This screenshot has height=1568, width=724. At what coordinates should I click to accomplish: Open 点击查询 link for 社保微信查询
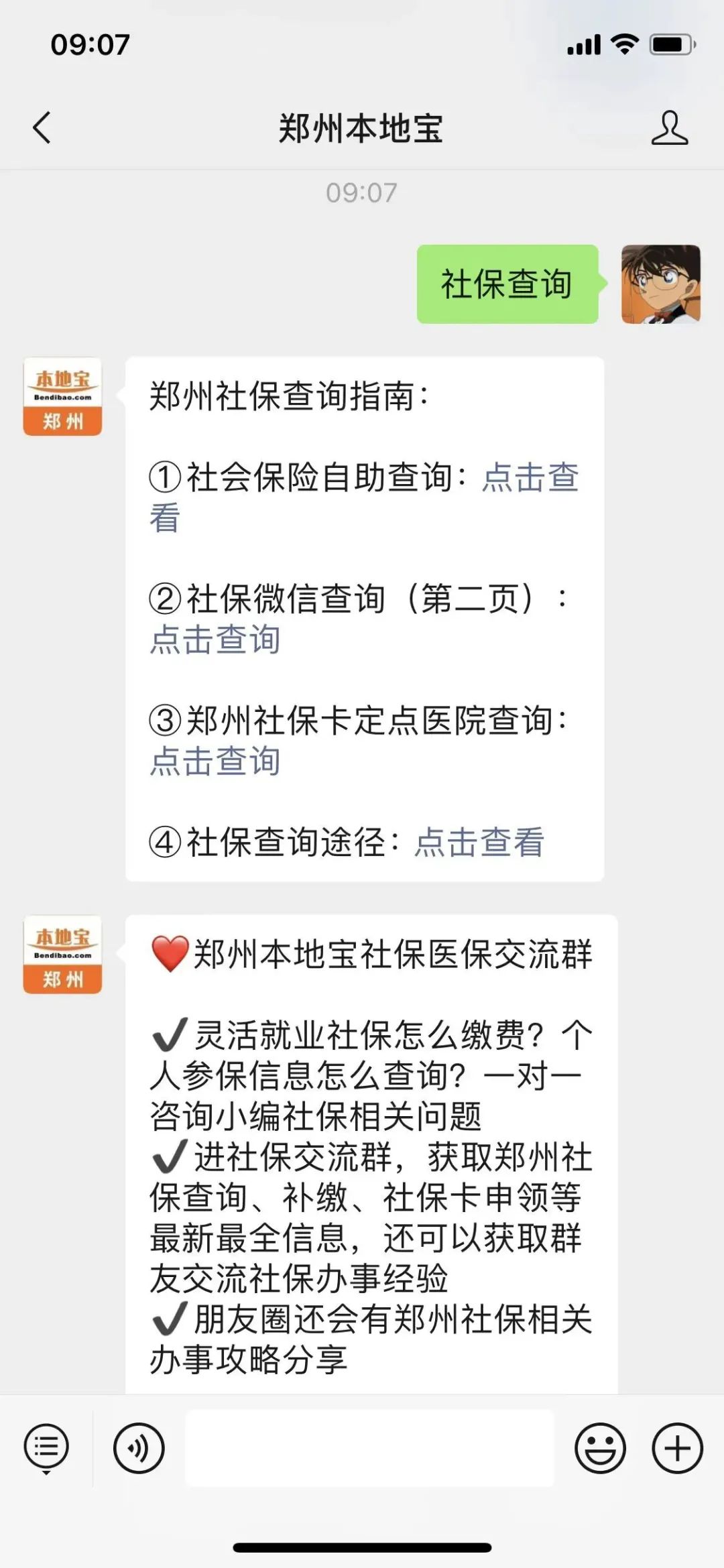coord(215,640)
